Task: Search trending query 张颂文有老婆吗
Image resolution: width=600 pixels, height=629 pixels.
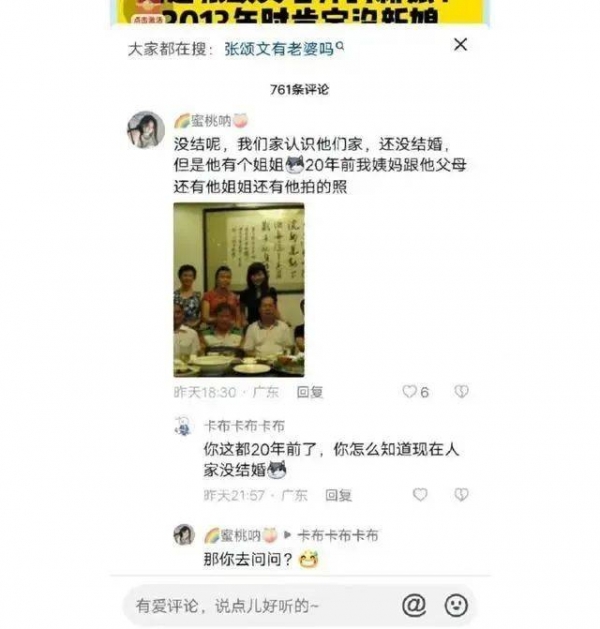Action: pyautogui.click(x=284, y=47)
